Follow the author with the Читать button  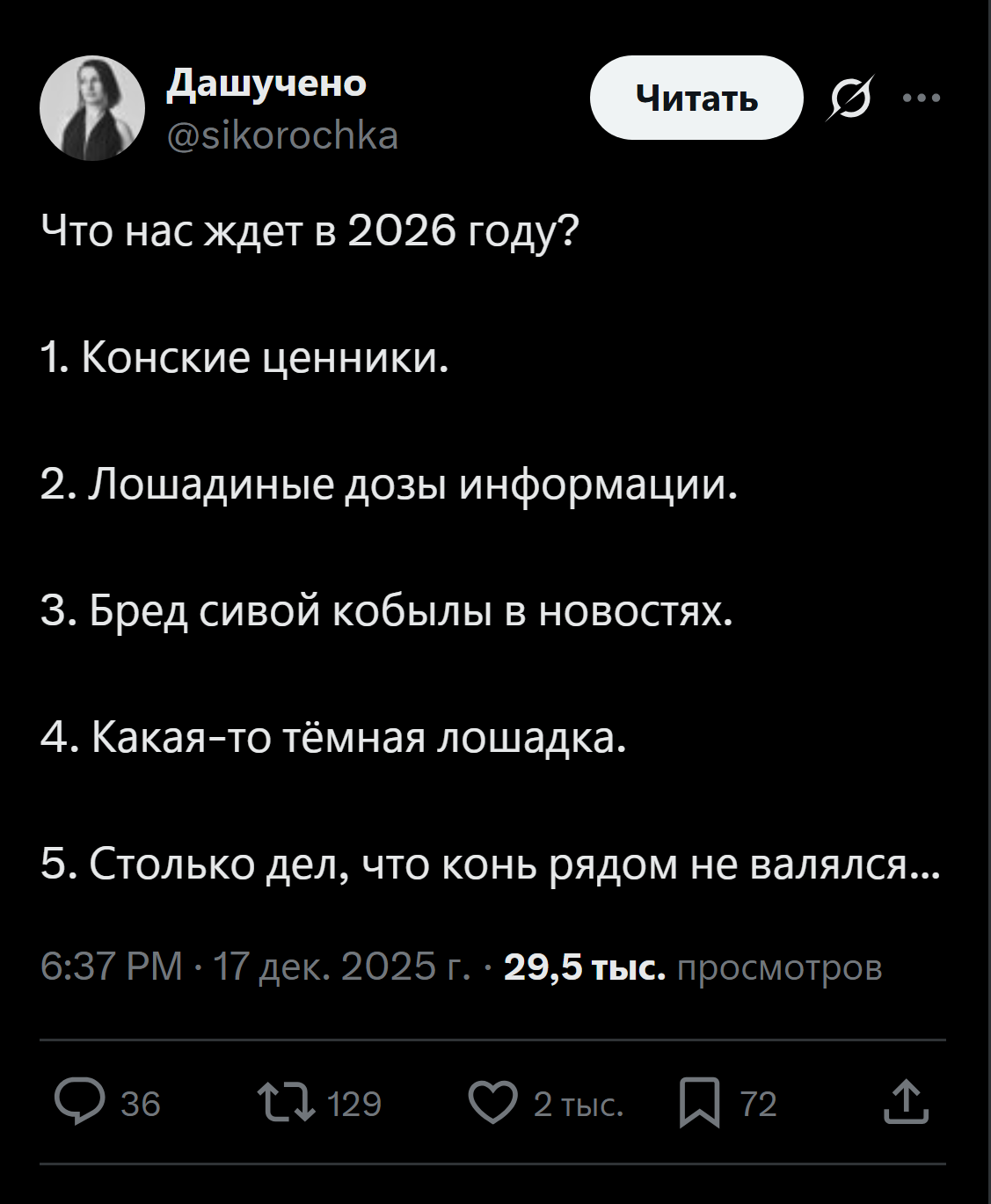pyautogui.click(x=696, y=98)
